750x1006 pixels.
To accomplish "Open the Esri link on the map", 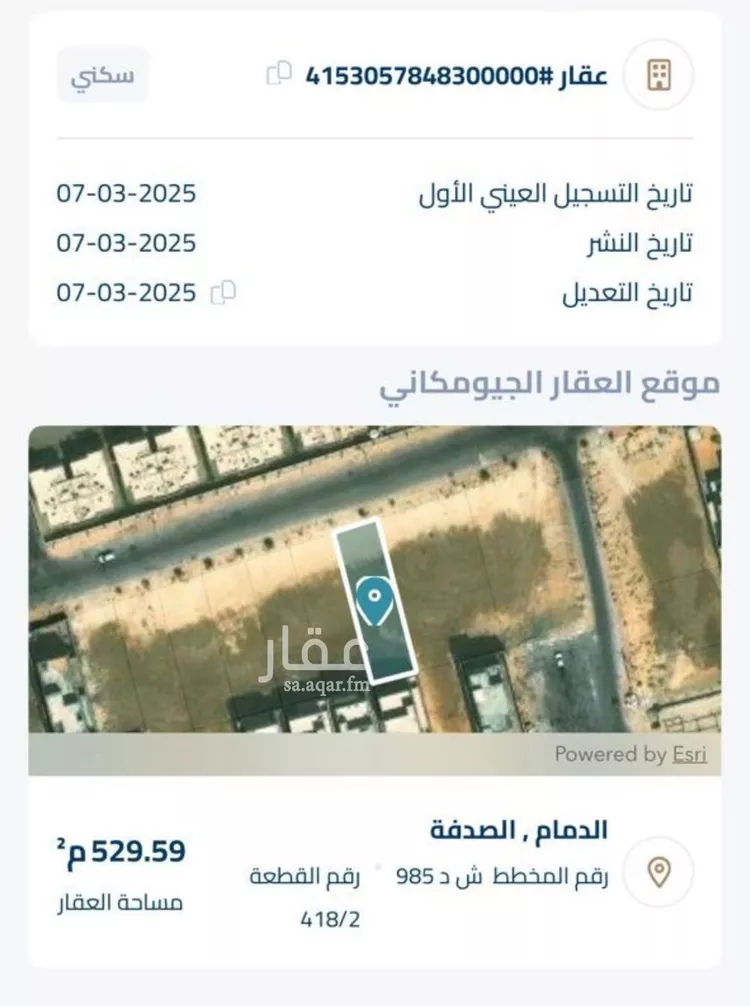I will 688,754.
